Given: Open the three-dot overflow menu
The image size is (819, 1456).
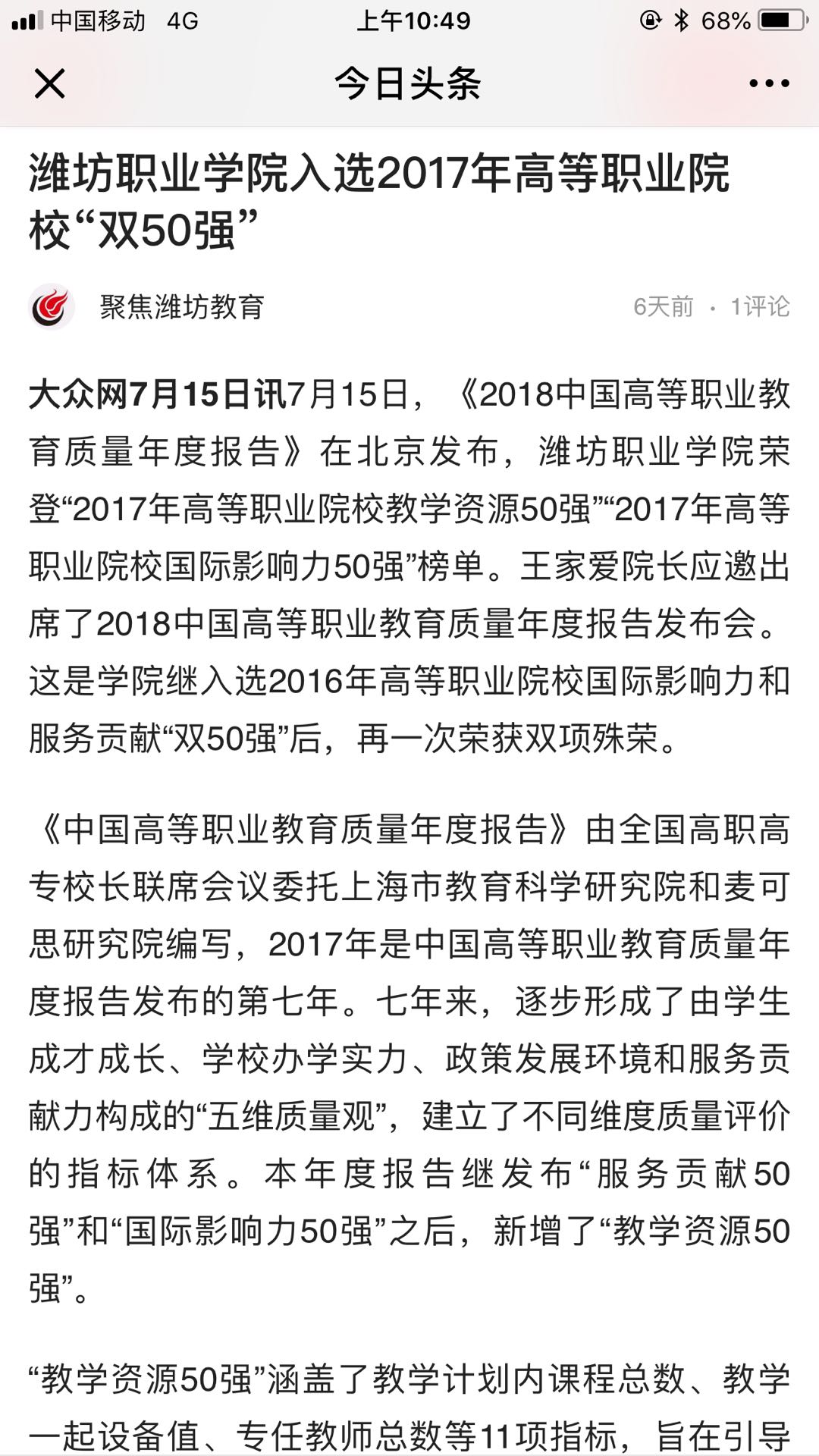Looking at the screenshot, I should click(769, 83).
